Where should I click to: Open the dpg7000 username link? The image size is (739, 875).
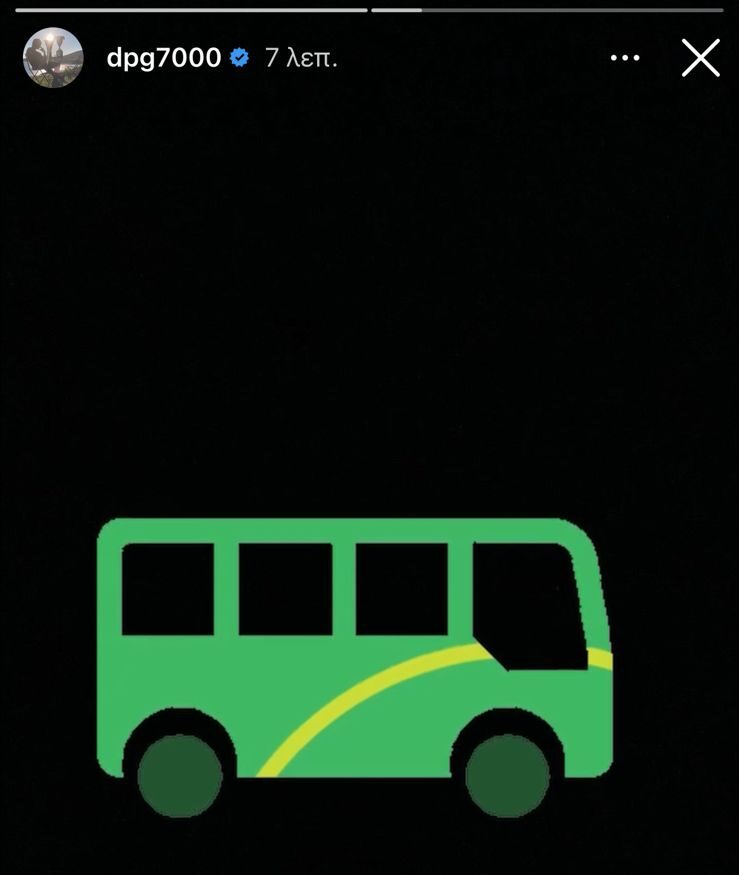162,58
